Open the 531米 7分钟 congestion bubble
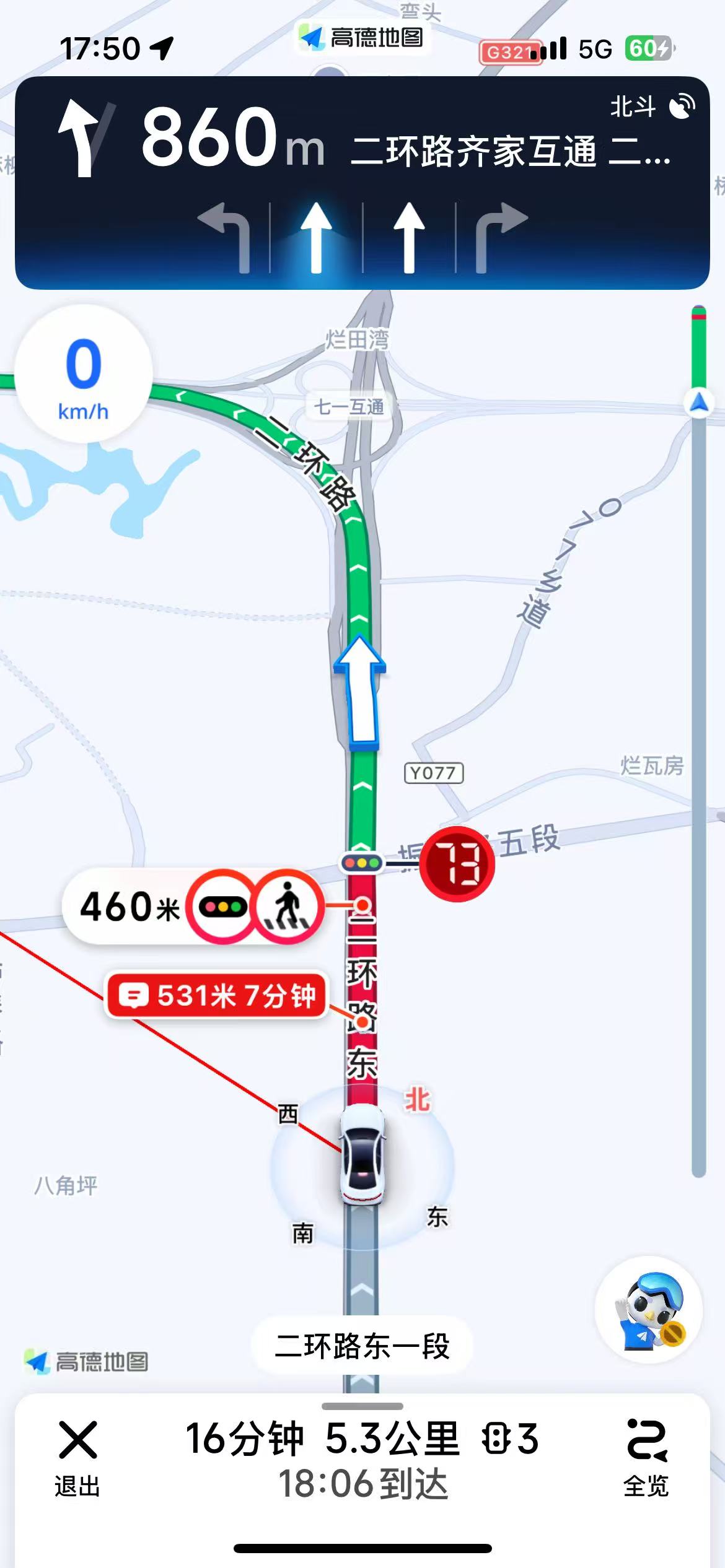Screen dimensions: 725x1568 pyautogui.click(x=216, y=995)
